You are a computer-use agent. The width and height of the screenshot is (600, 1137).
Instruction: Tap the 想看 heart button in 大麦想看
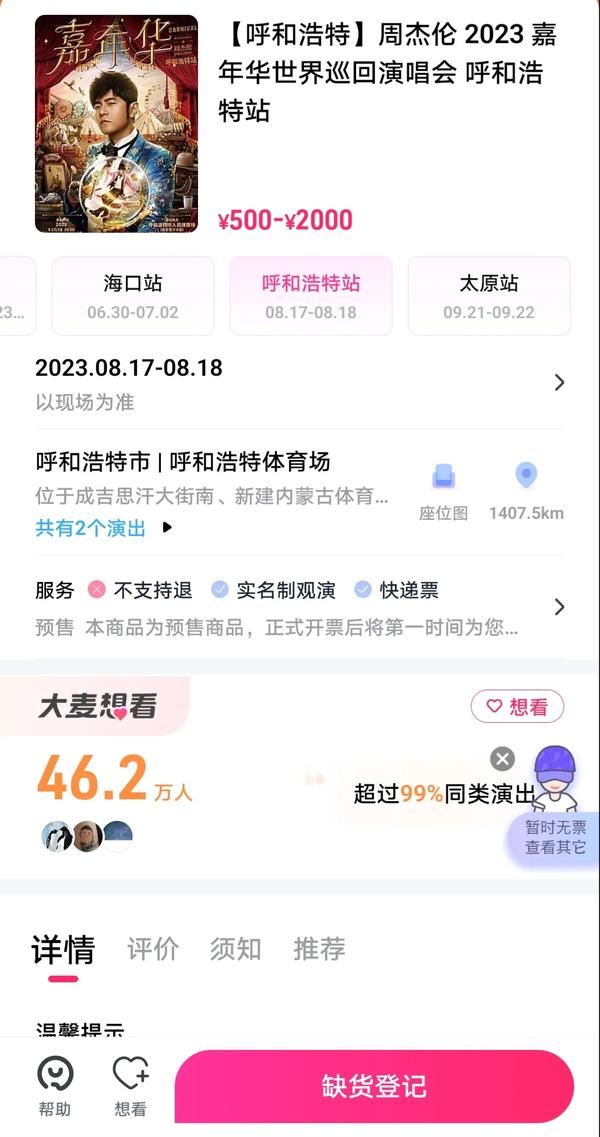517,706
